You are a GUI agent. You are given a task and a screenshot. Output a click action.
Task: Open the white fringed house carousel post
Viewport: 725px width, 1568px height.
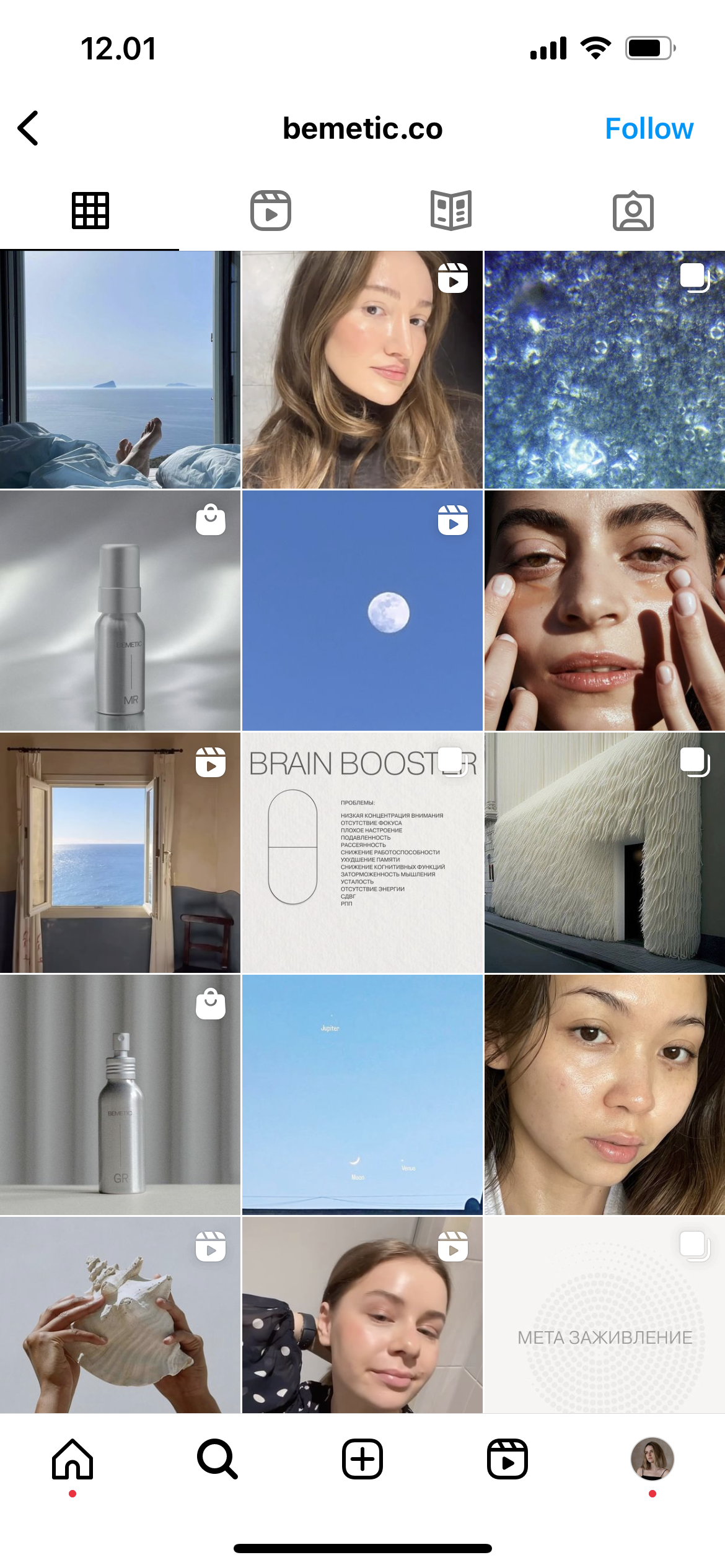[x=605, y=853]
